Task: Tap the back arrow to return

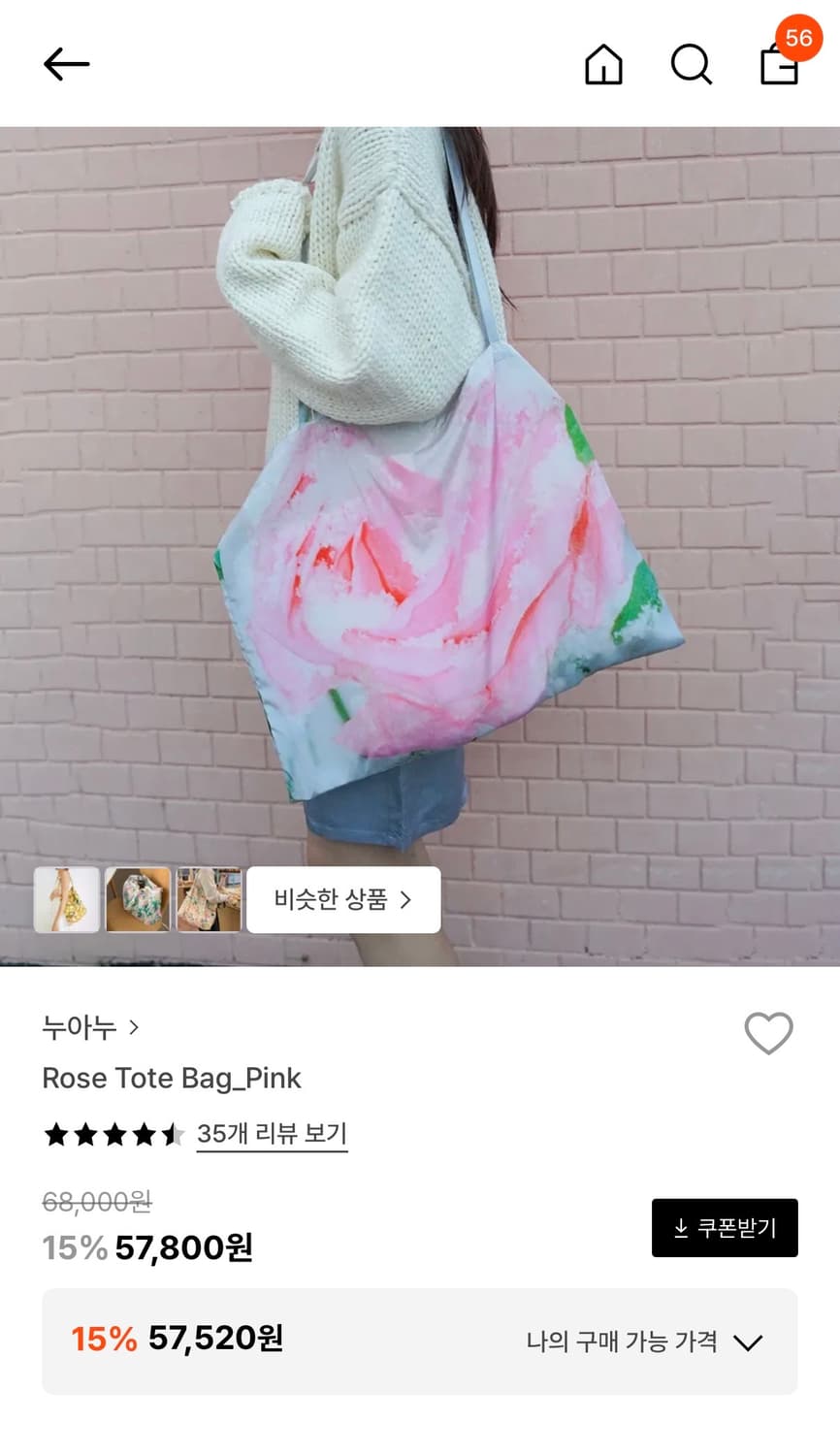Action: point(65,63)
